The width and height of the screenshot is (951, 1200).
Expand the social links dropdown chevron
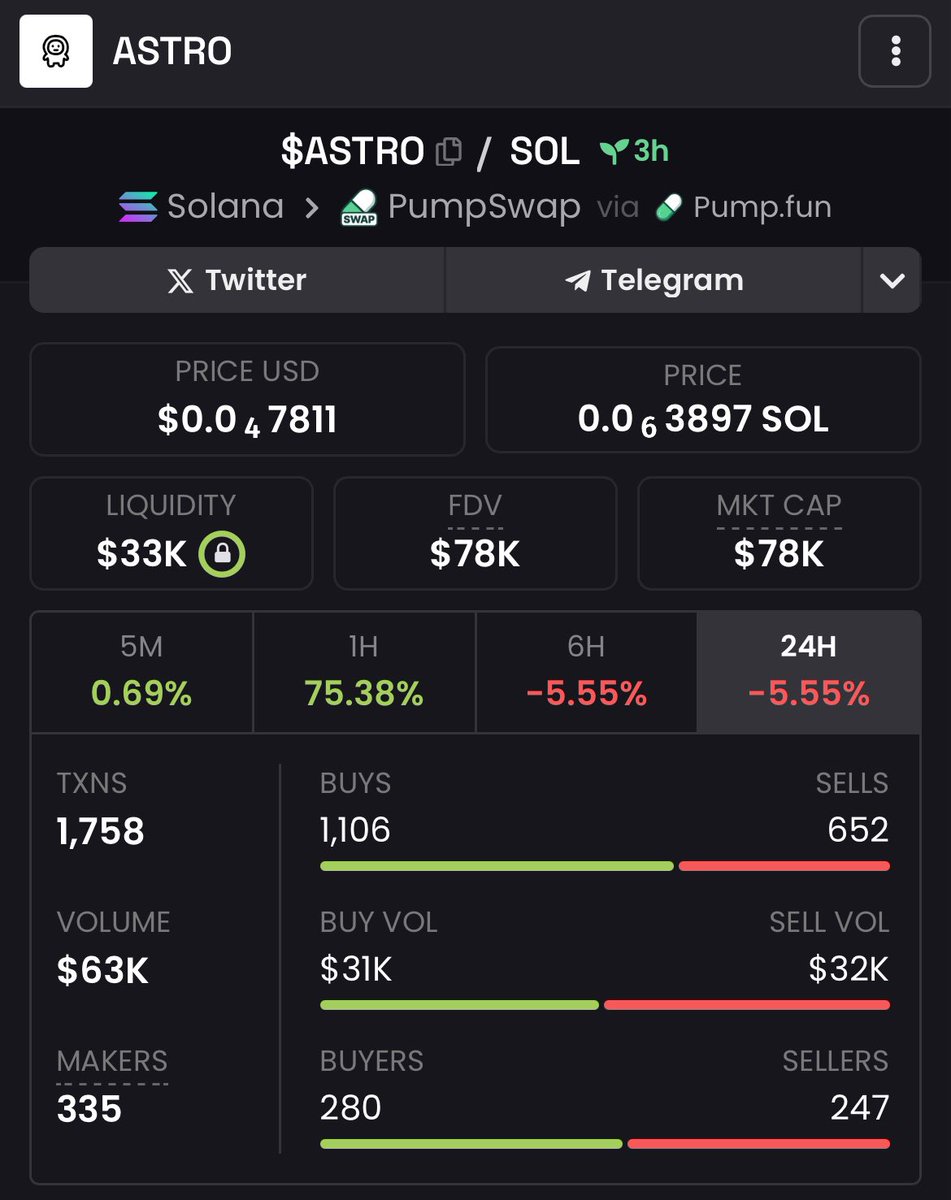[x=892, y=280]
